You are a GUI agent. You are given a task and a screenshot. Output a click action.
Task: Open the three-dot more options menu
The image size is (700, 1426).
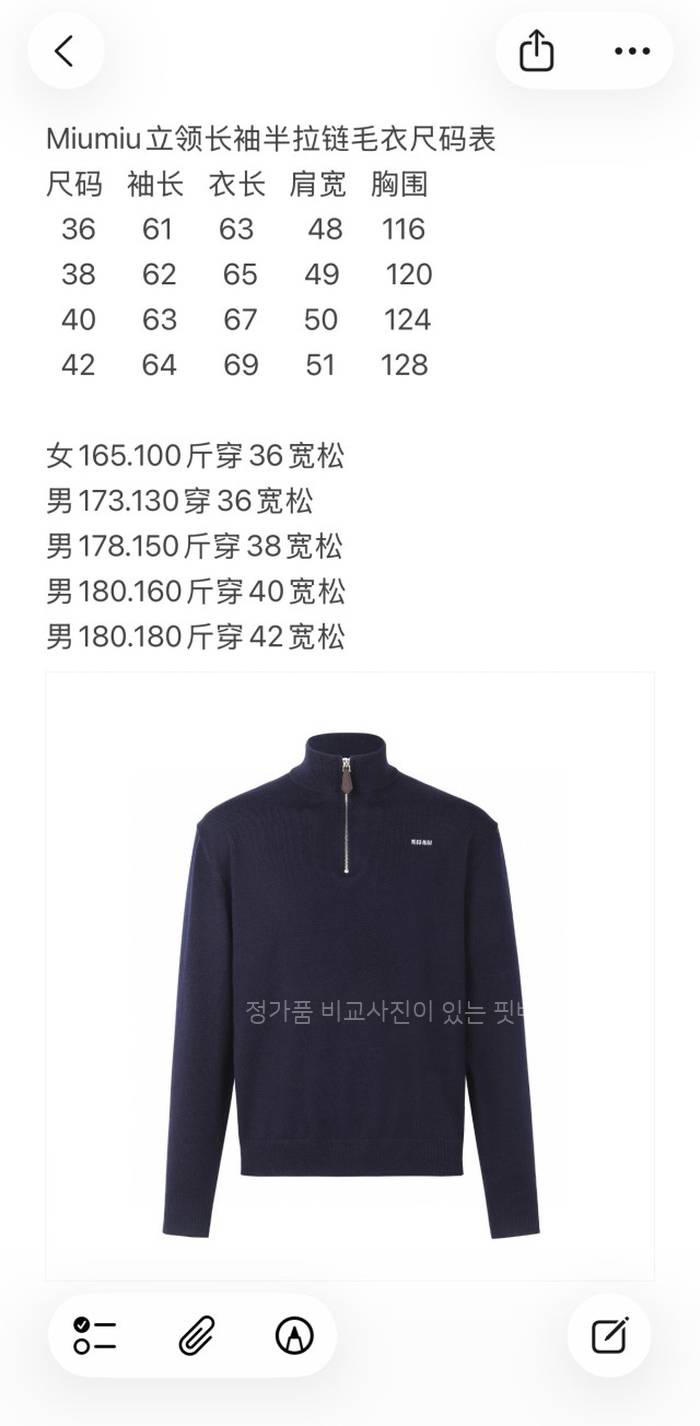pos(632,51)
